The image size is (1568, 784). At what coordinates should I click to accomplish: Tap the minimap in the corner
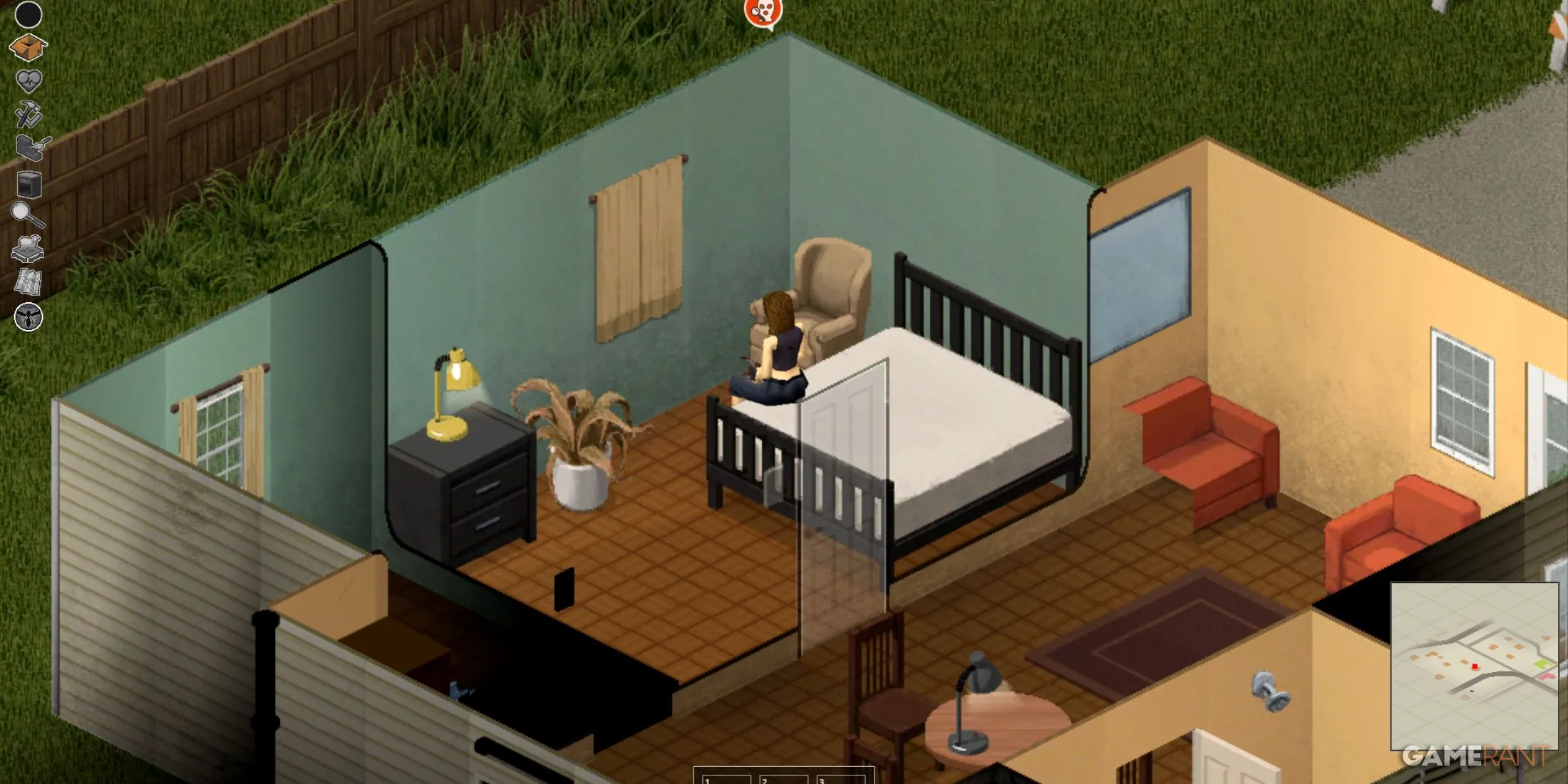click(1474, 666)
